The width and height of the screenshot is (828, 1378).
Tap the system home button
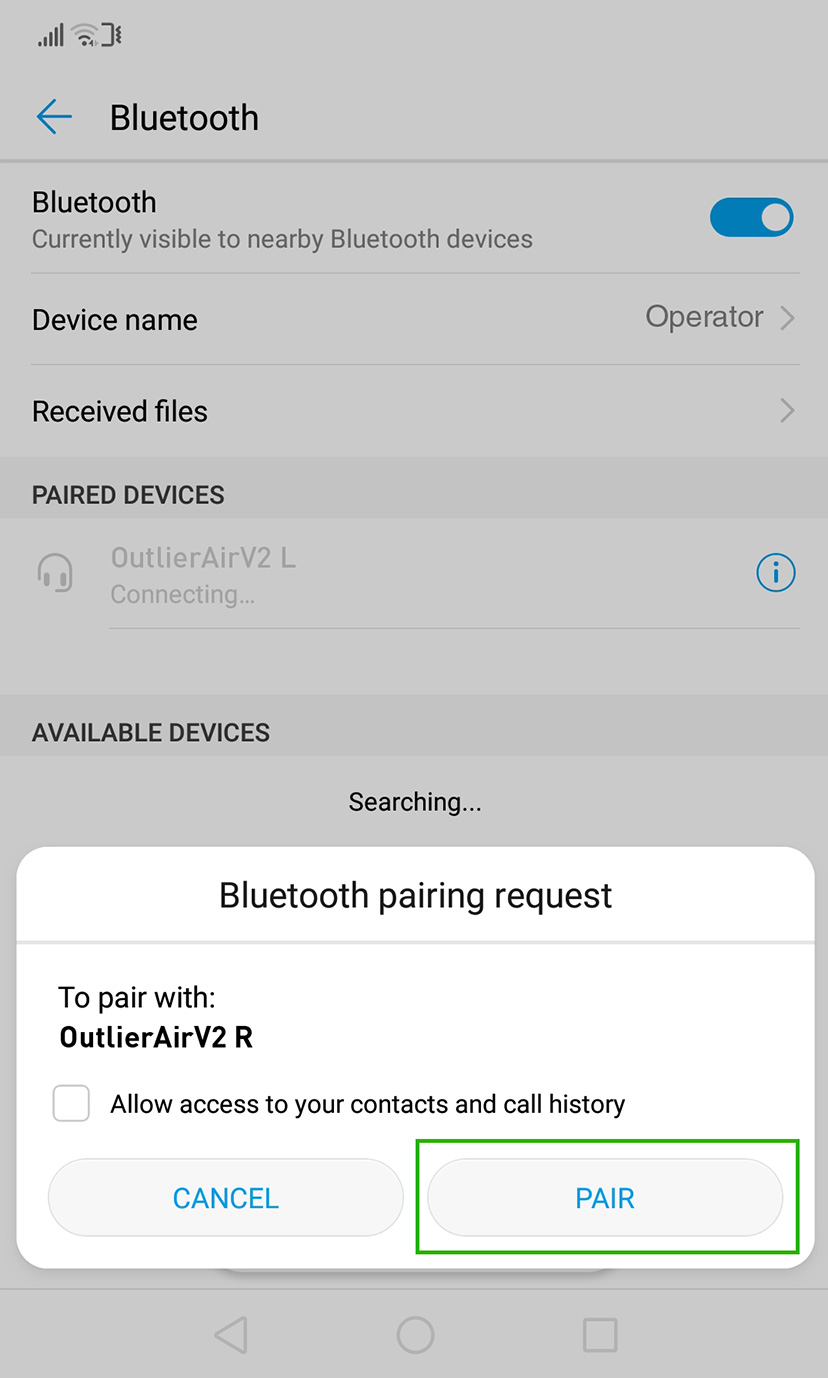point(415,1334)
